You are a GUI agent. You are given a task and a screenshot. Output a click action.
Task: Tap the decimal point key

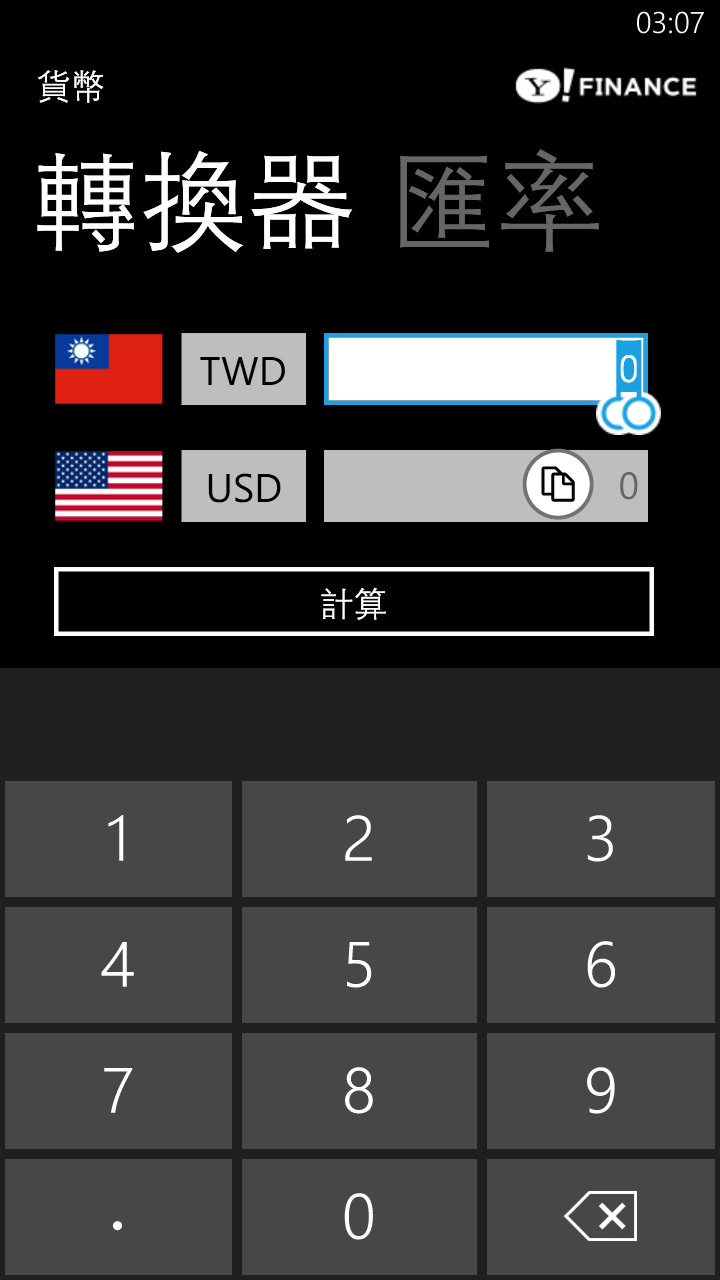tap(118, 1217)
